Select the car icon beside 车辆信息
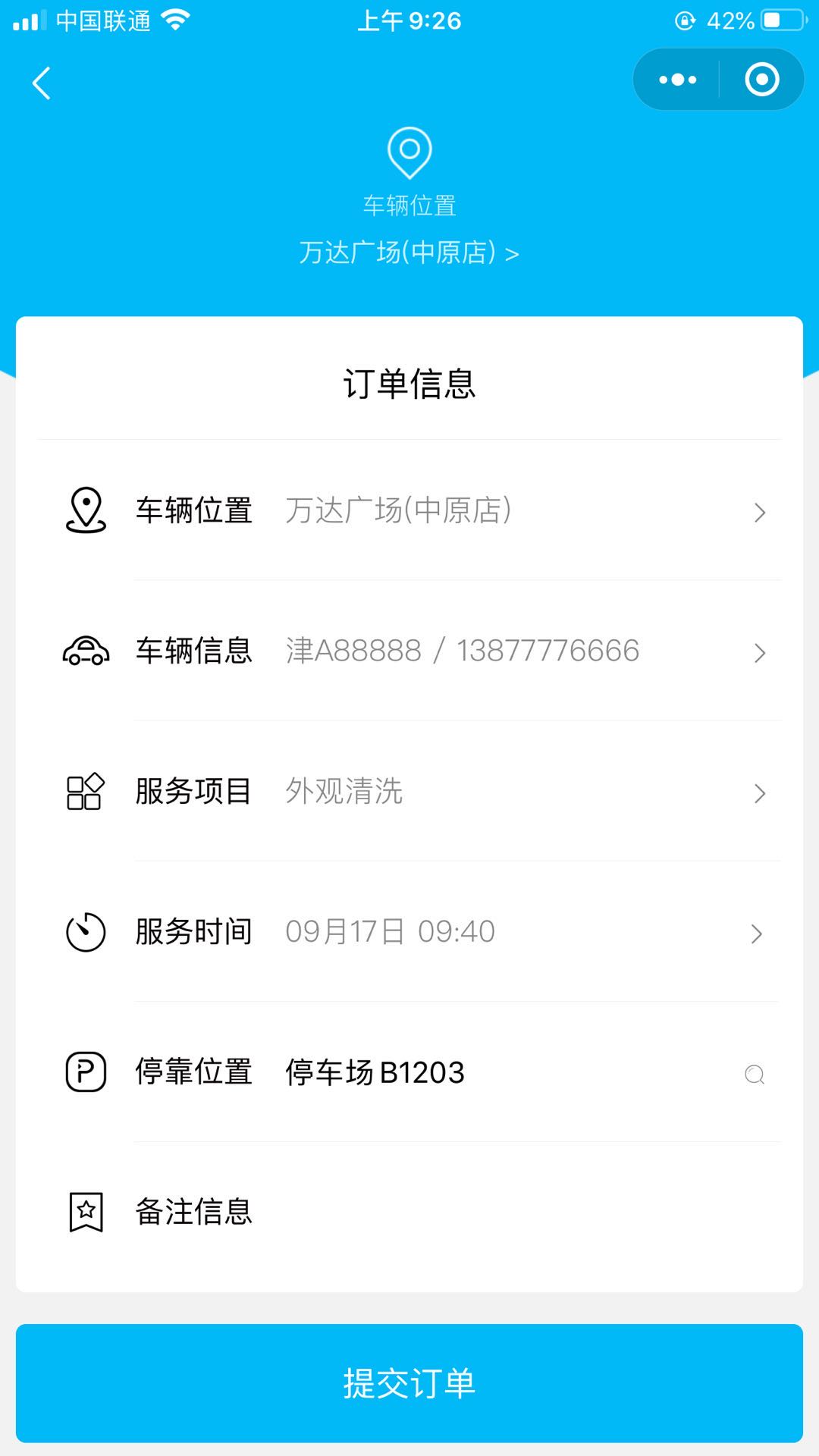The width and height of the screenshot is (819, 1456). pyautogui.click(x=86, y=651)
